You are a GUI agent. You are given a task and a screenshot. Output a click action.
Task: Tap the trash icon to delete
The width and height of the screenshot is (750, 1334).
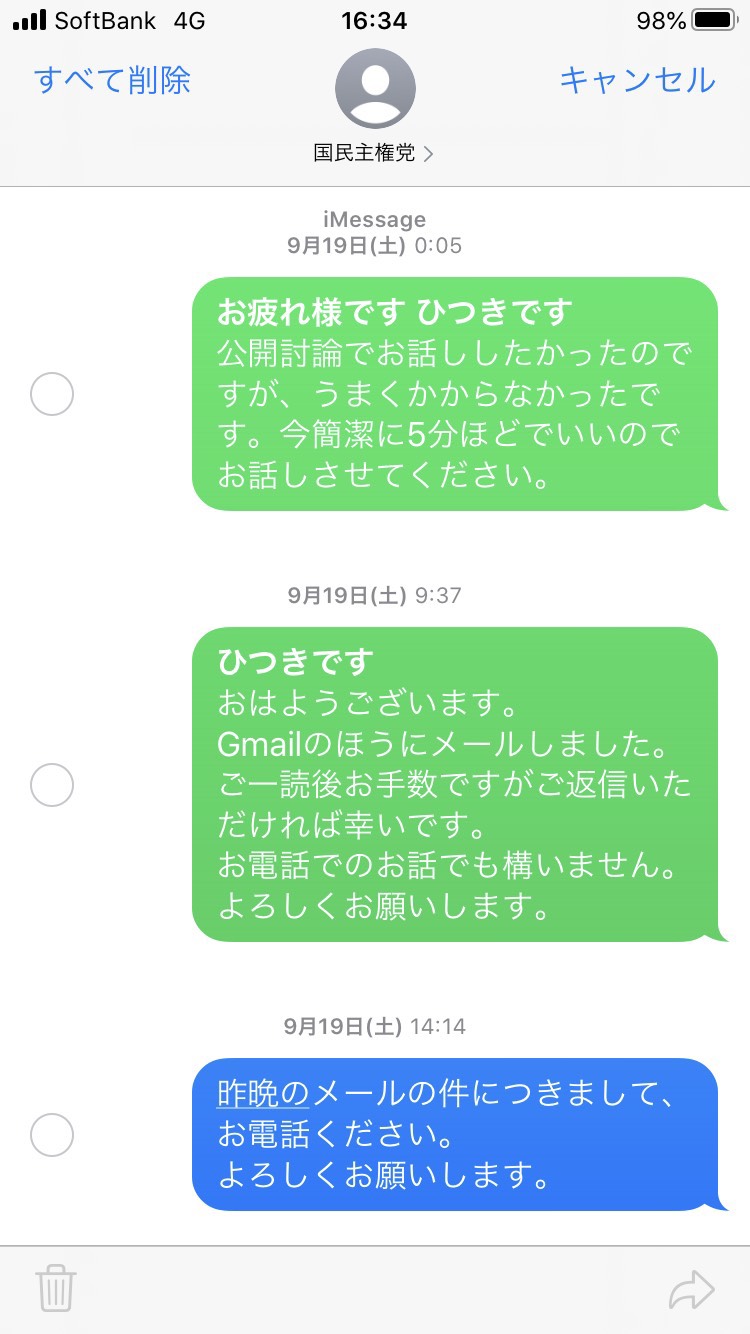click(x=56, y=1288)
